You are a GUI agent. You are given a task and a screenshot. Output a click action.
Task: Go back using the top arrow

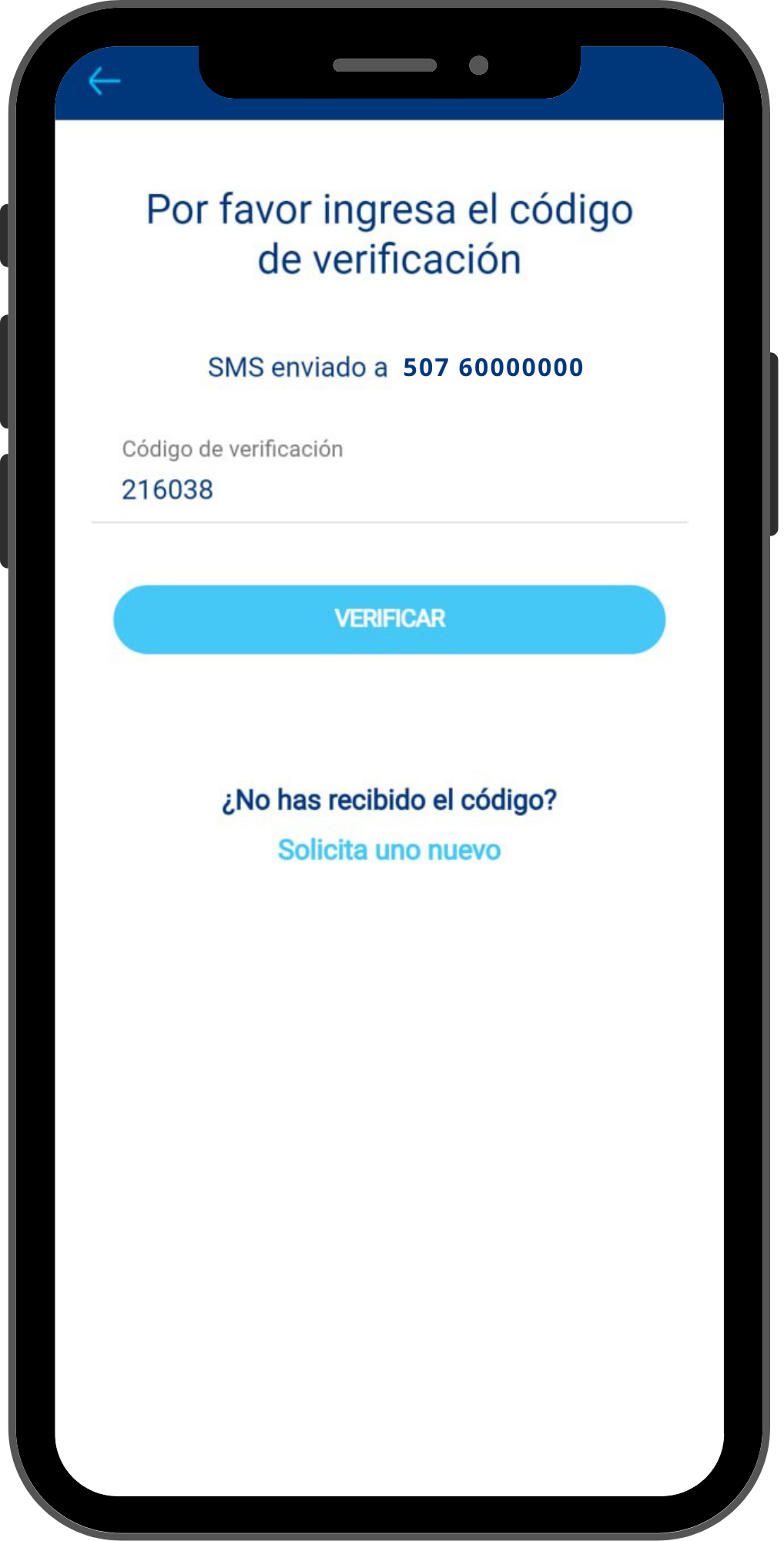coord(104,81)
